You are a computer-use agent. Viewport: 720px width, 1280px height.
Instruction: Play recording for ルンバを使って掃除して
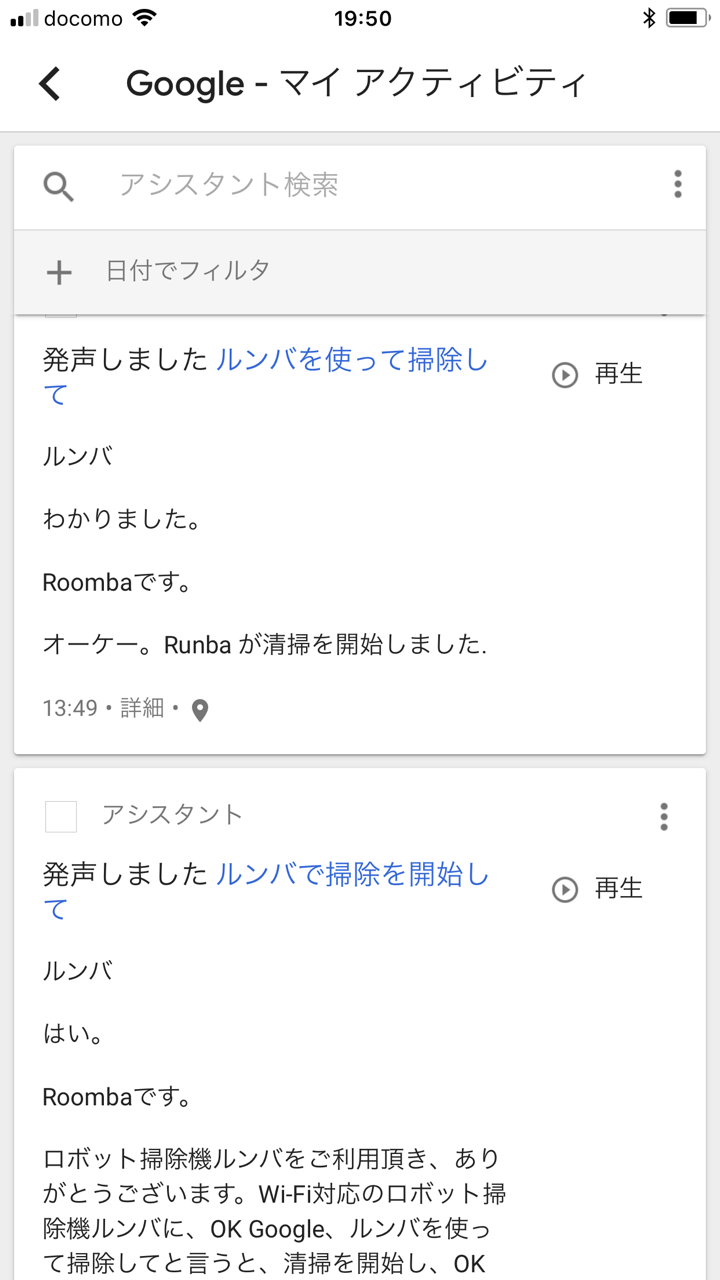597,375
